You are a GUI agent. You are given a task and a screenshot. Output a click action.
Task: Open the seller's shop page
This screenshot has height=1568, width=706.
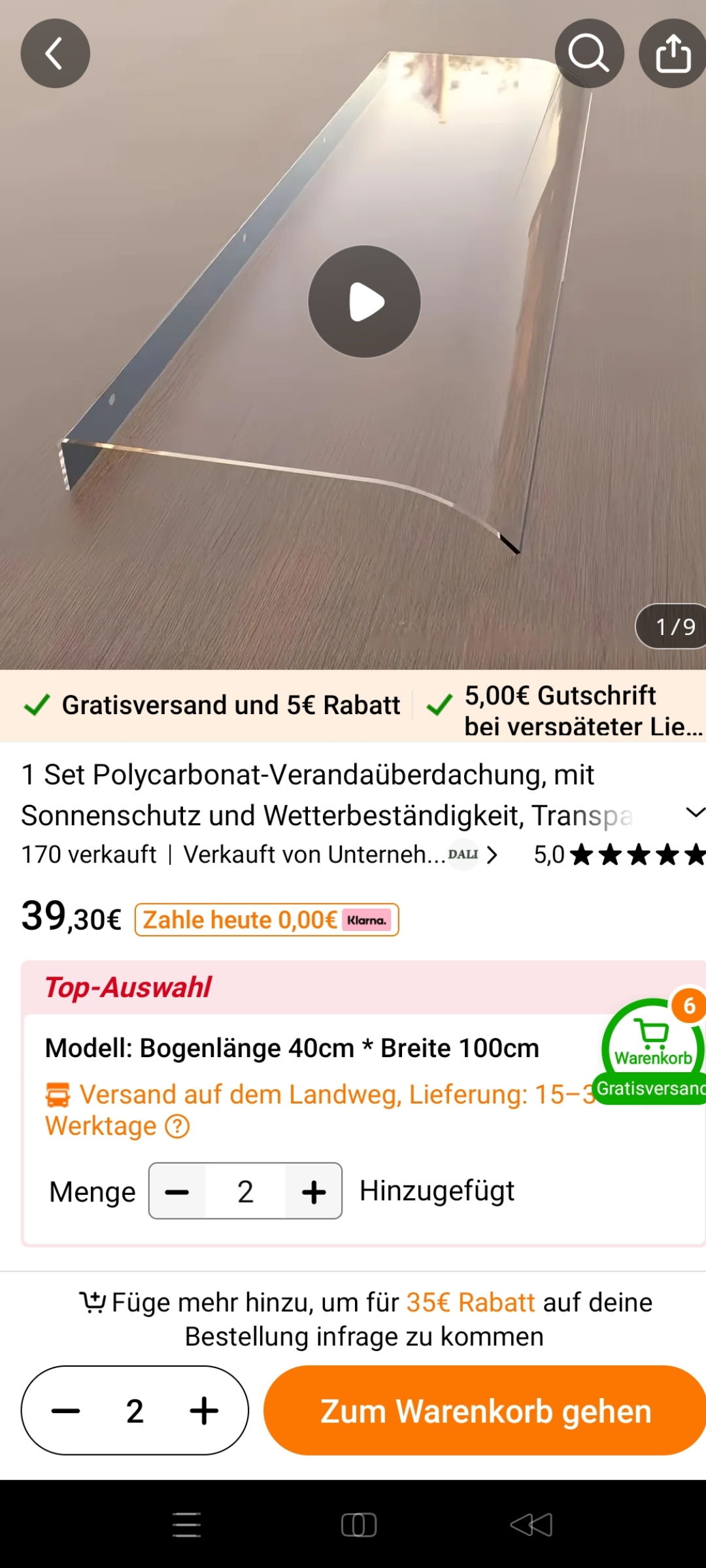(340, 855)
